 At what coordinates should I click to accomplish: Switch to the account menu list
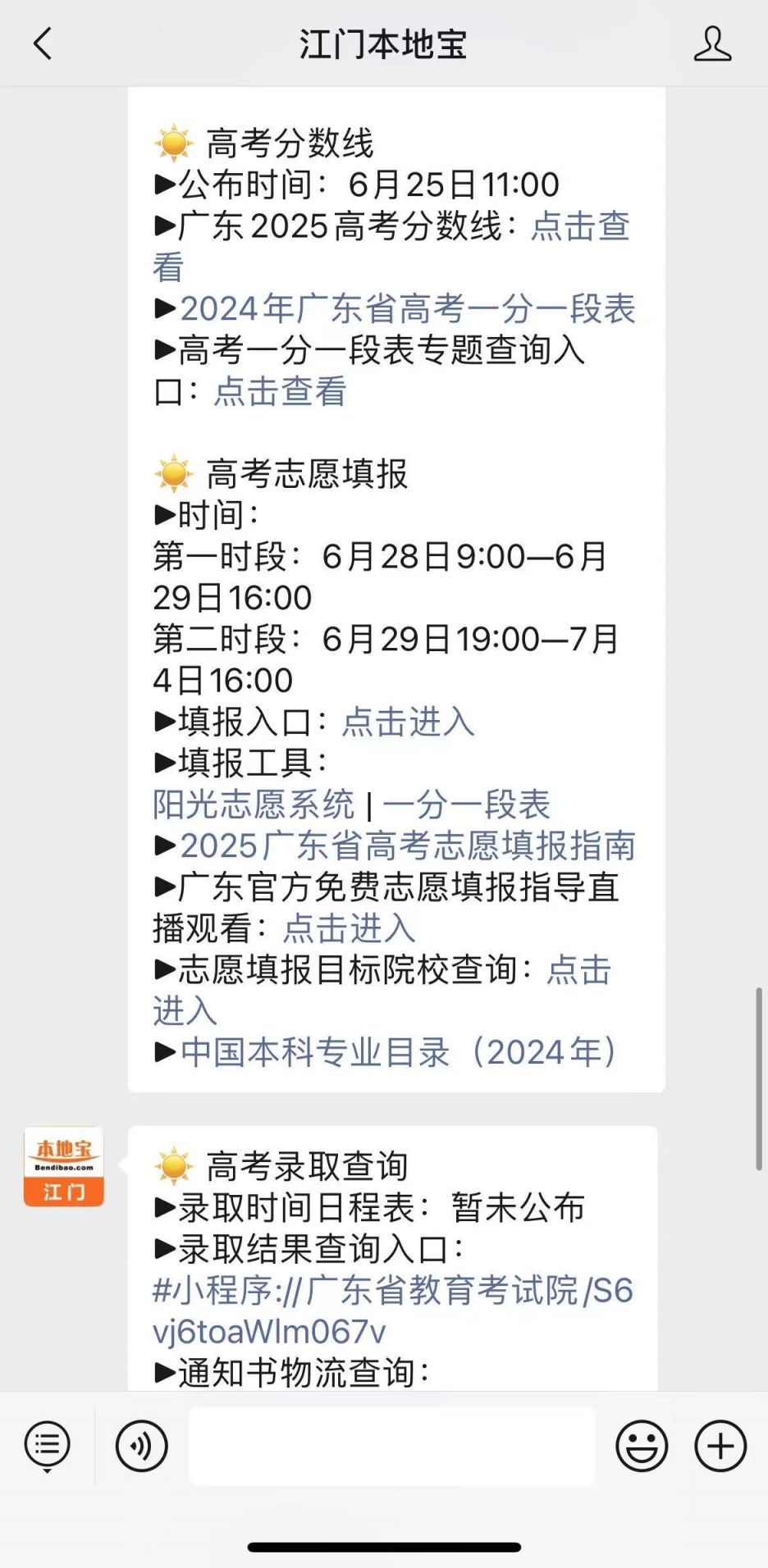coord(48,1446)
